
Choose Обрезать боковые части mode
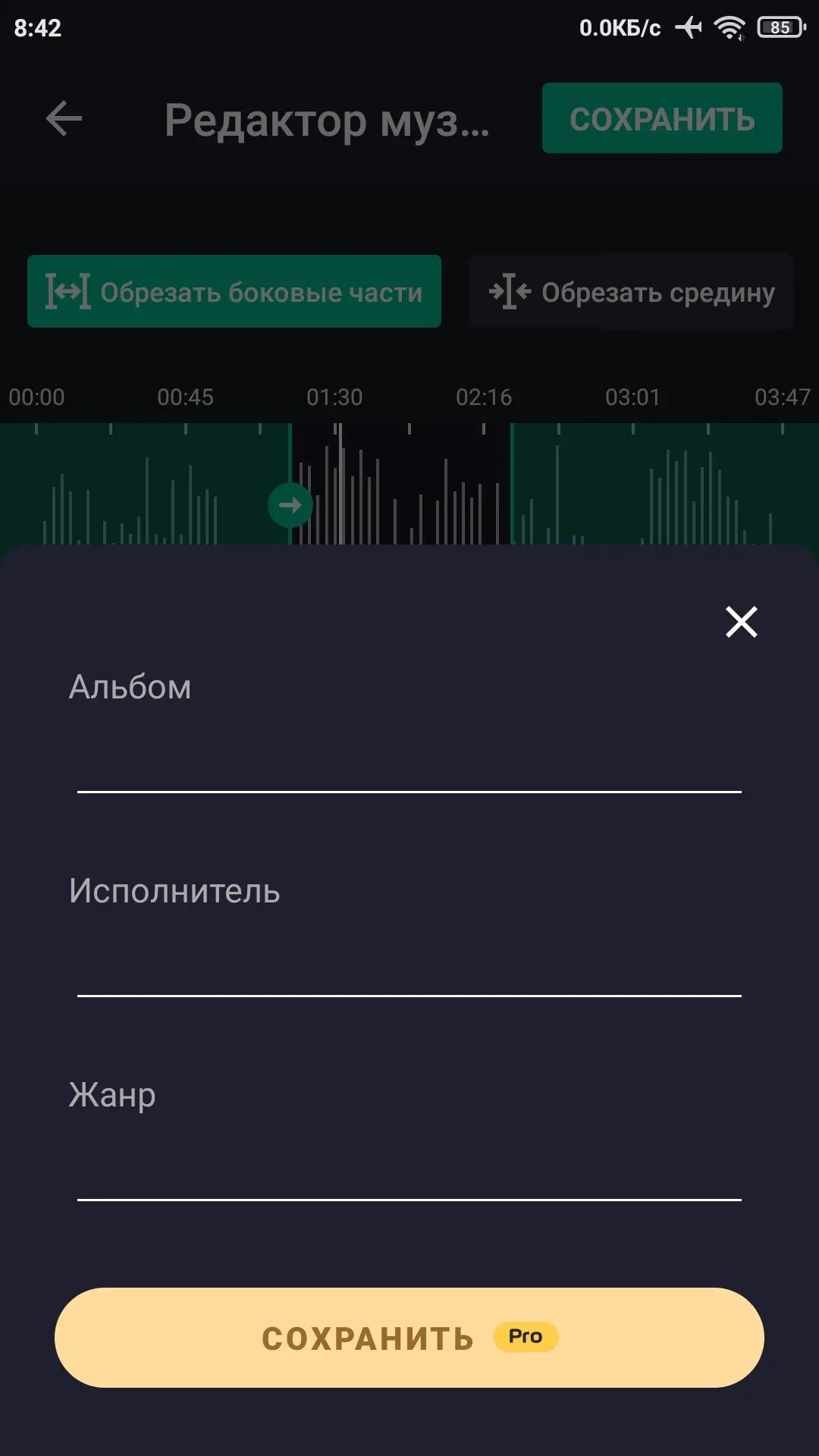click(234, 292)
